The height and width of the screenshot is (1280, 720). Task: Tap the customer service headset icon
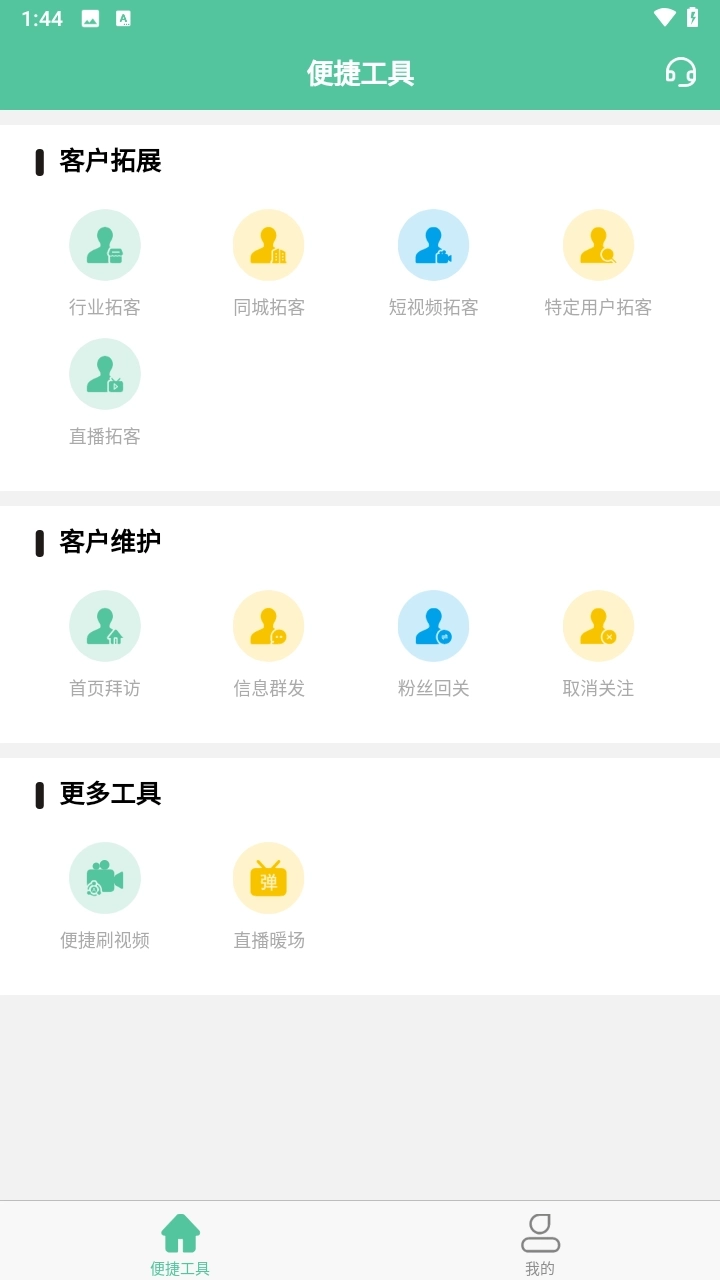tap(681, 72)
